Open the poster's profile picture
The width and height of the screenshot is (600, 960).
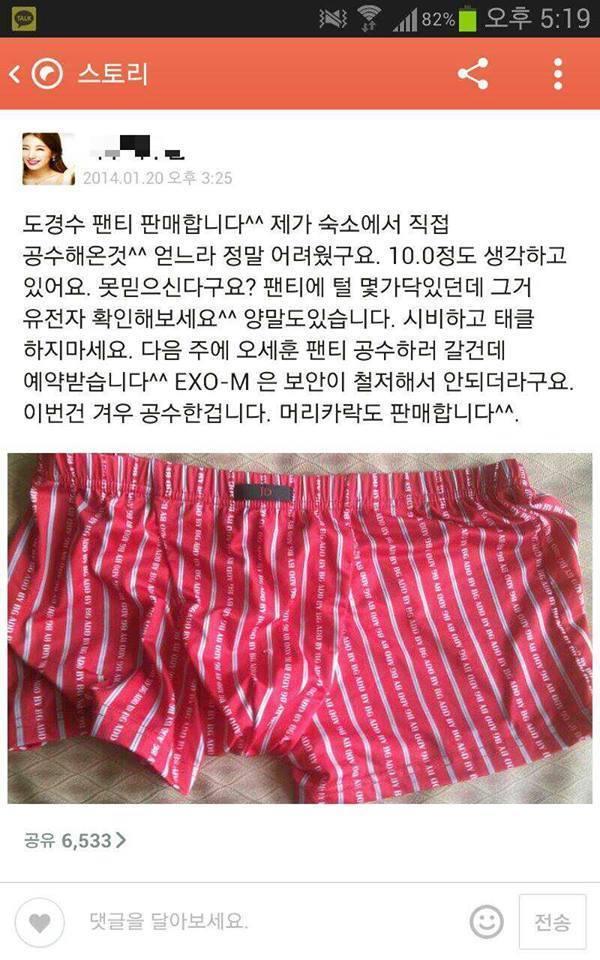(47, 159)
